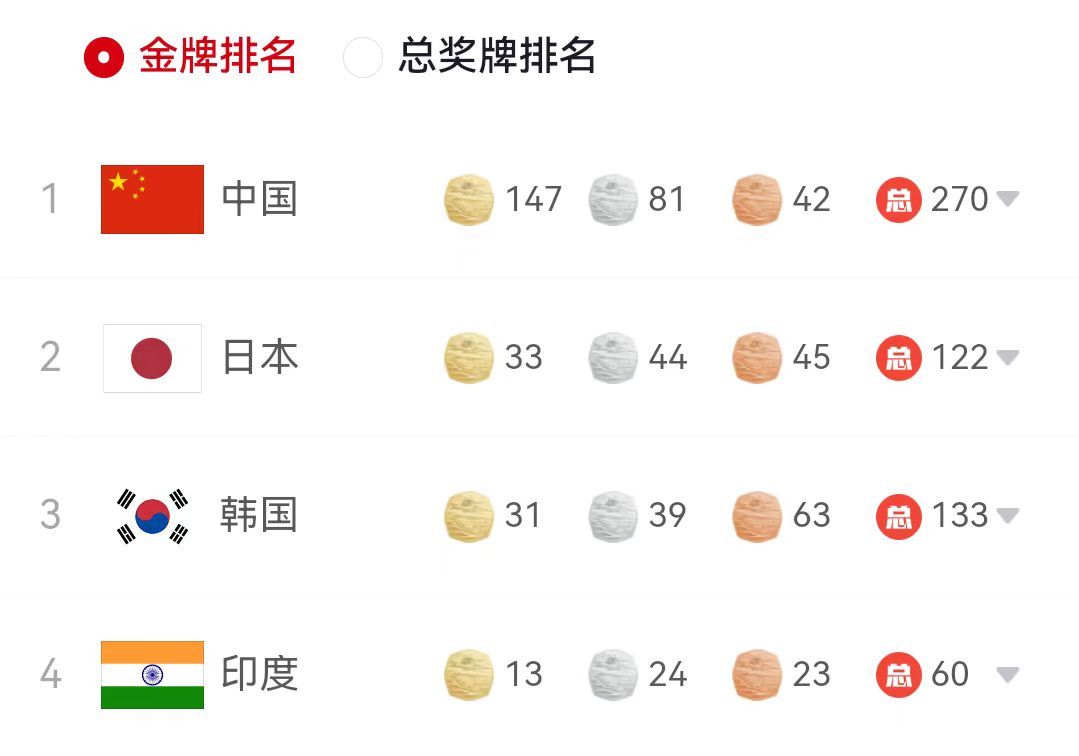Screen dimensions: 1079x756
Task: Switch to 总奖牌排名 ranking
Action: (363, 57)
